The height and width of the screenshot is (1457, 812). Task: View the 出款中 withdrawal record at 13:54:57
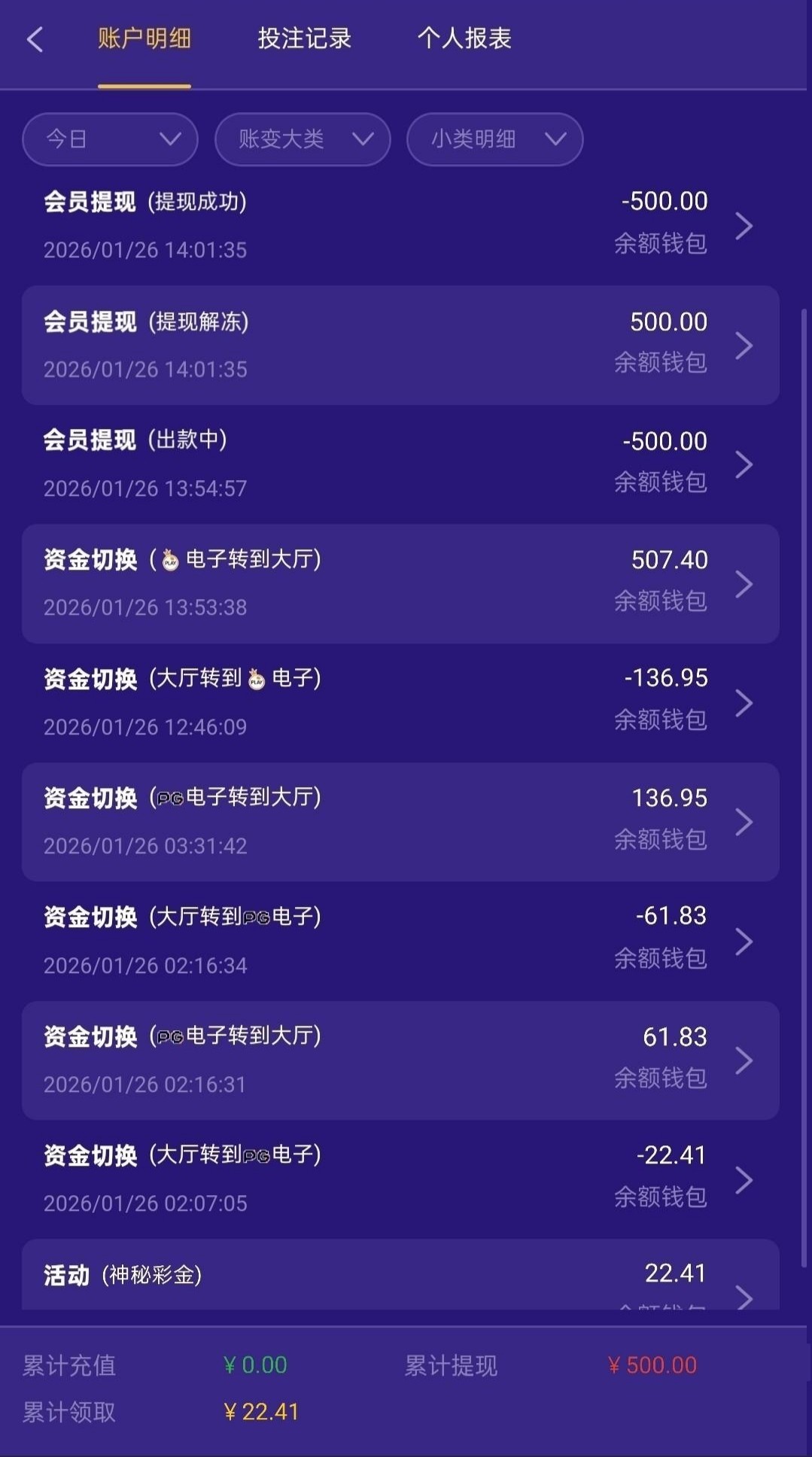pos(400,464)
